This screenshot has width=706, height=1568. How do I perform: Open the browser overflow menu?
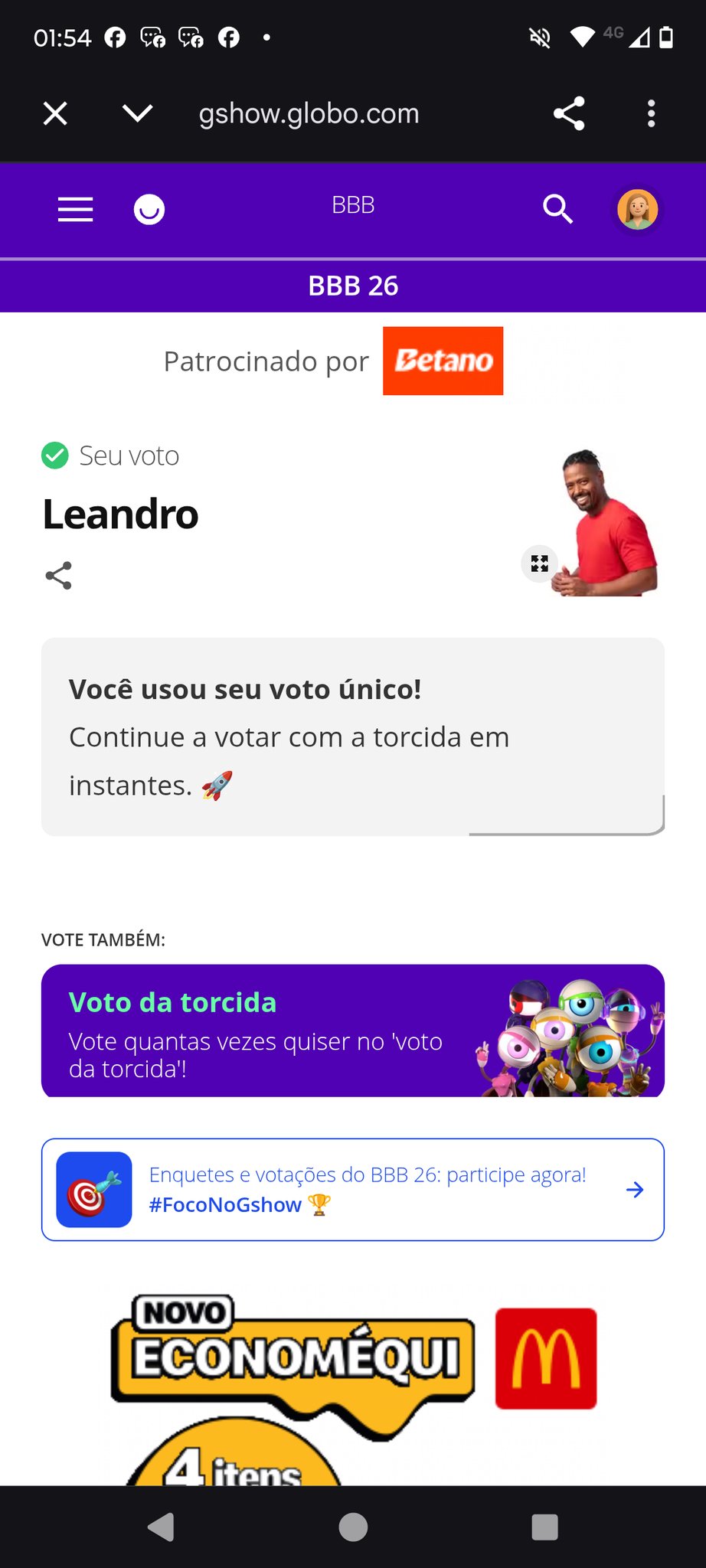coord(651,113)
